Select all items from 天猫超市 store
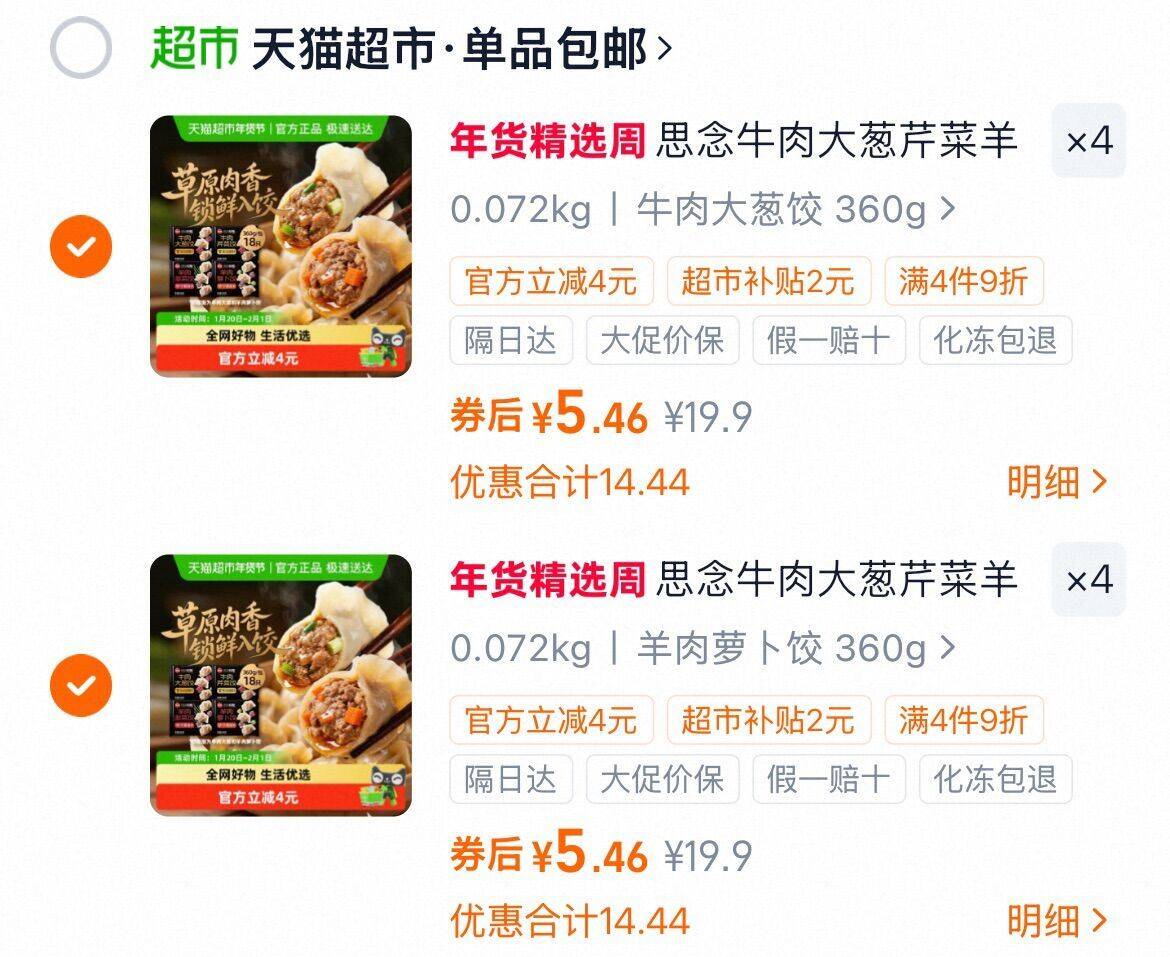Image resolution: width=1170 pixels, height=957 pixels. coord(81,48)
